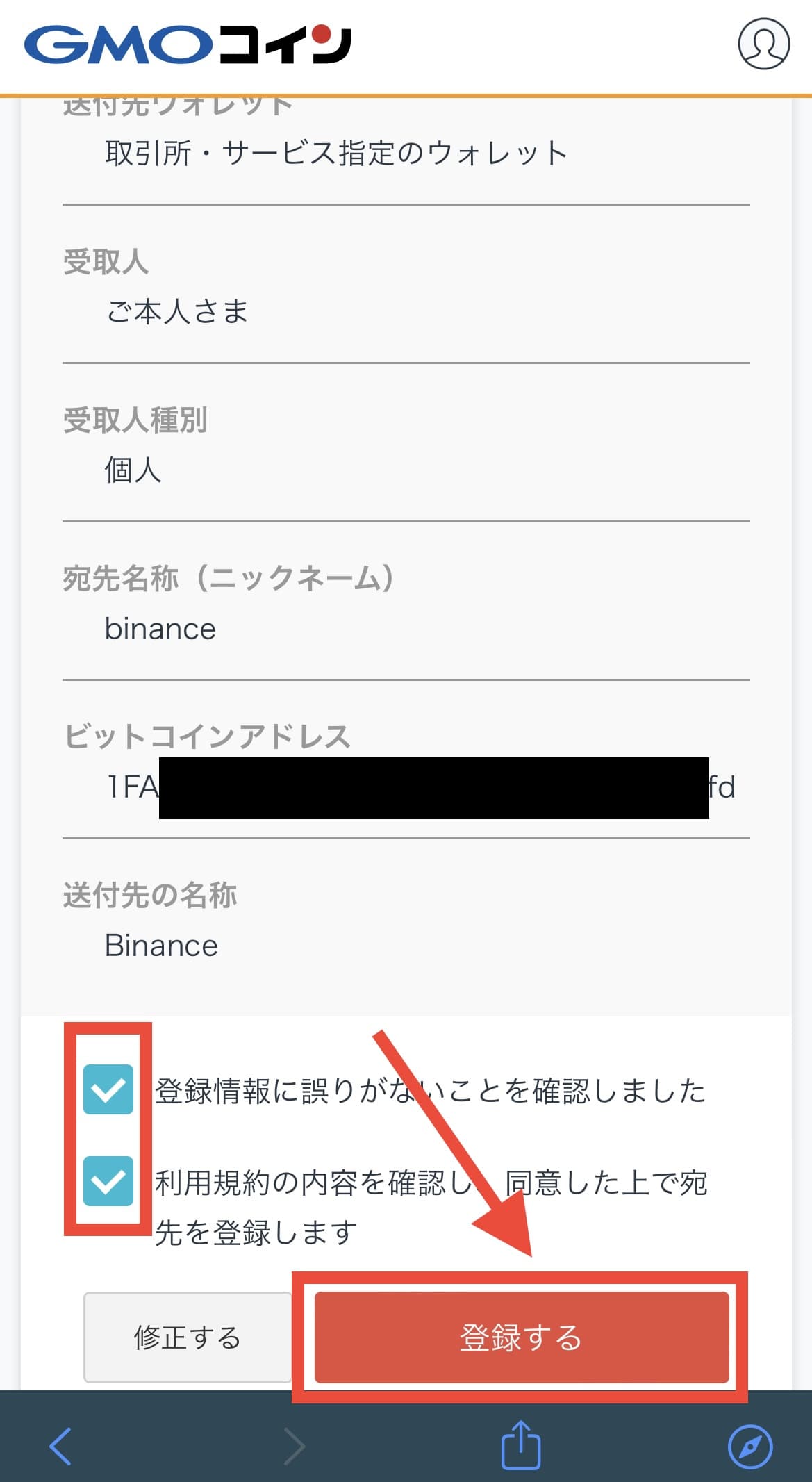Open Safari via the compass icon
The image size is (812, 1482).
coord(750,1447)
